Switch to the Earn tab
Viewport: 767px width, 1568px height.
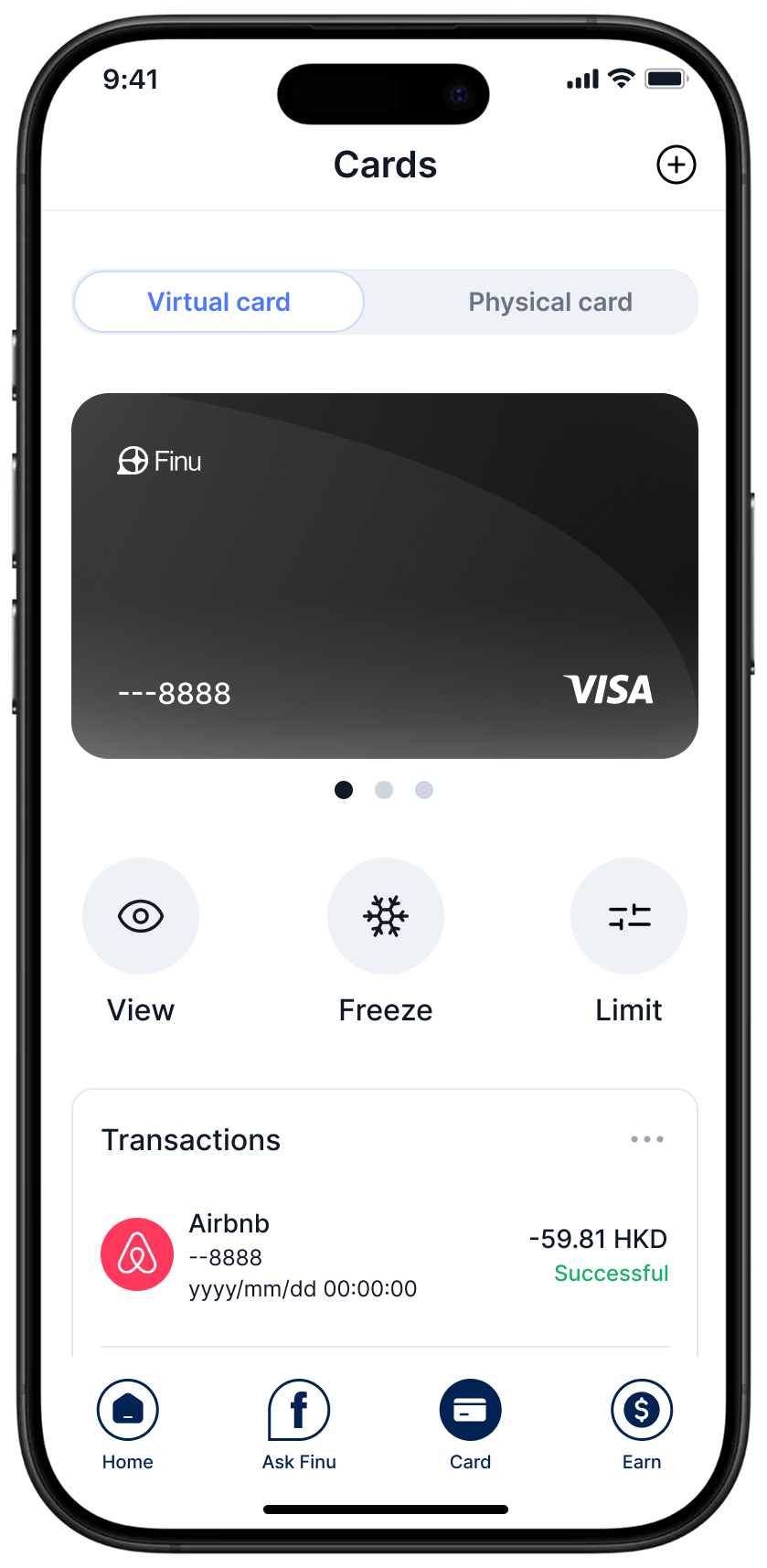641,1423
